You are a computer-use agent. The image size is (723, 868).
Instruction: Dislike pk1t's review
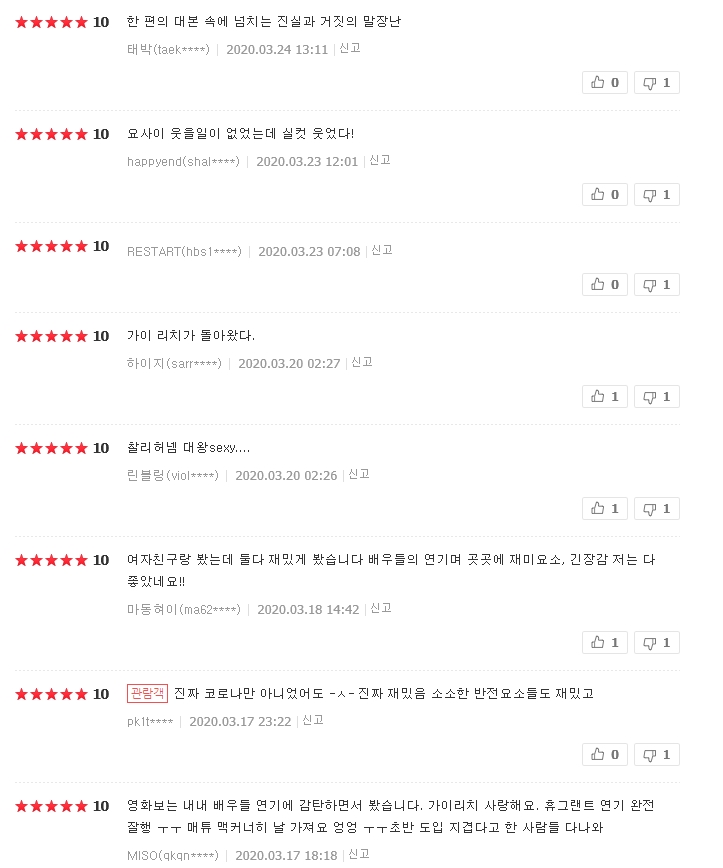(656, 755)
